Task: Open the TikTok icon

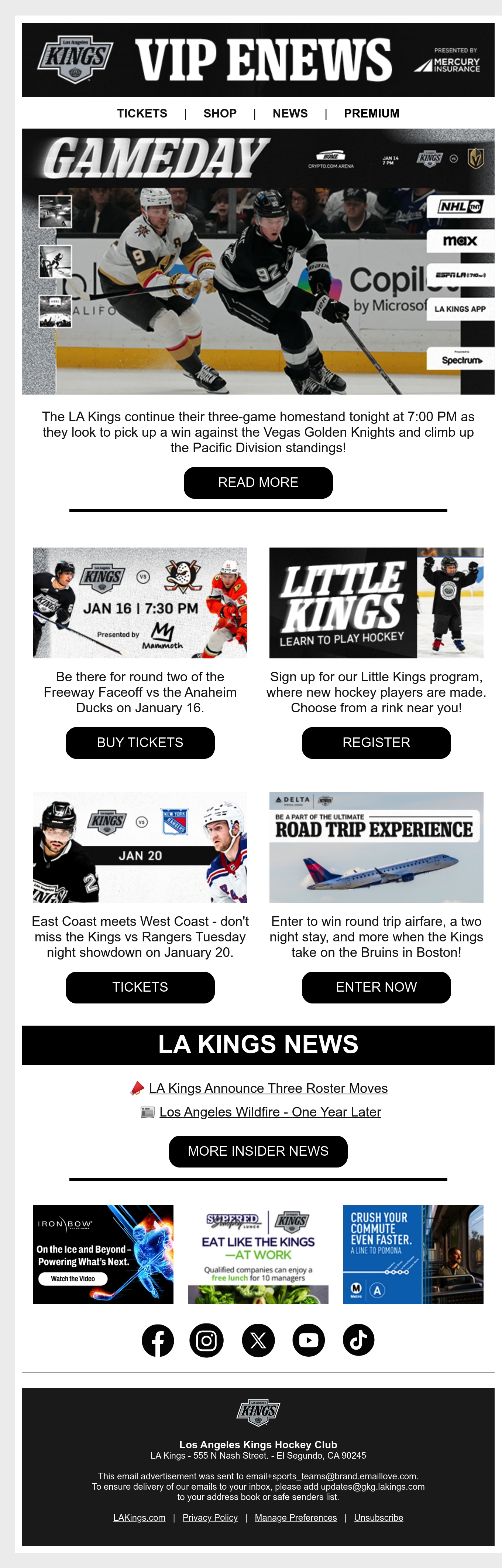Action: click(x=358, y=1340)
